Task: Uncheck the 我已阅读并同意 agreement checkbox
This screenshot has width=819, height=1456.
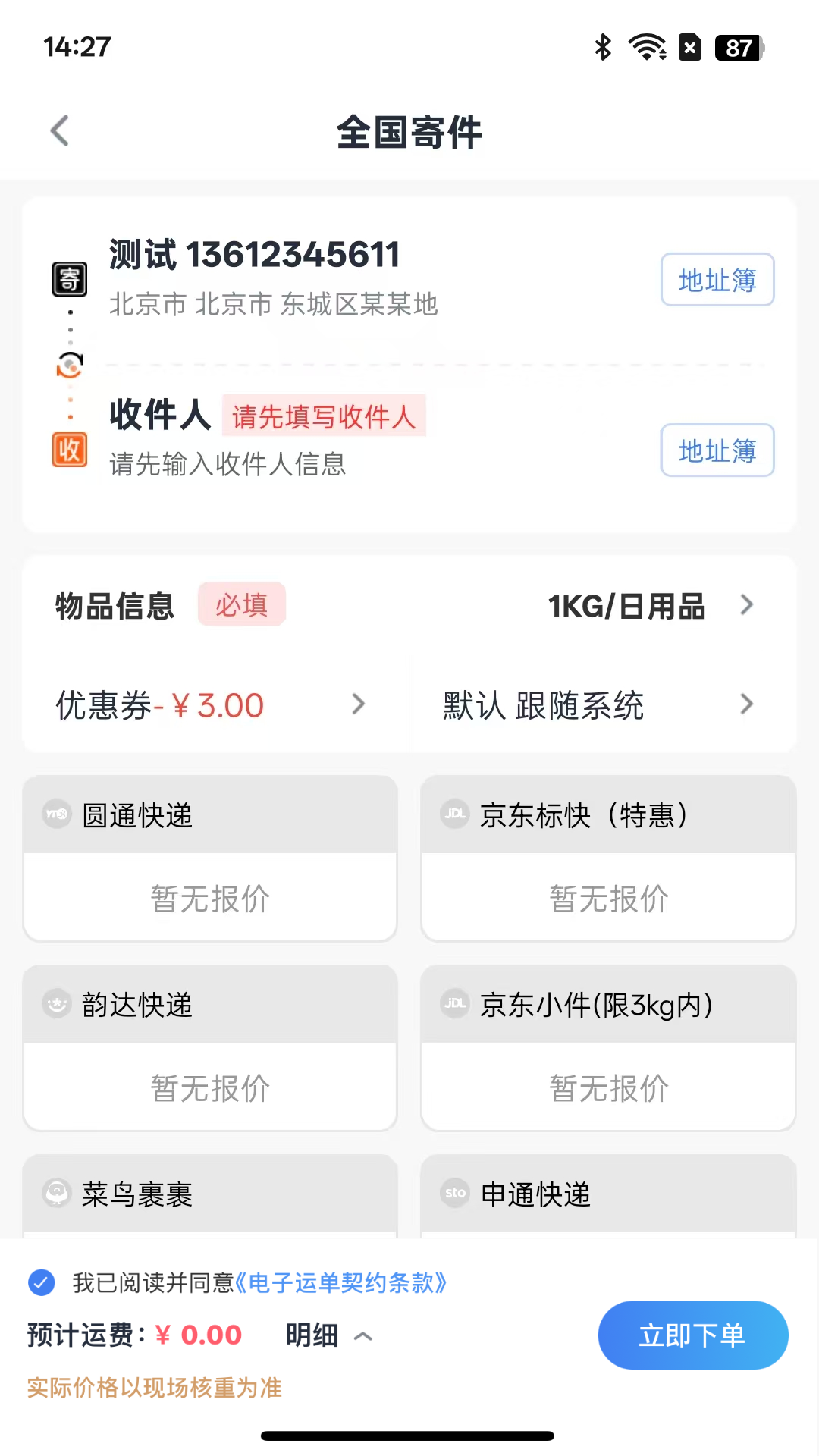Action: (40, 1282)
